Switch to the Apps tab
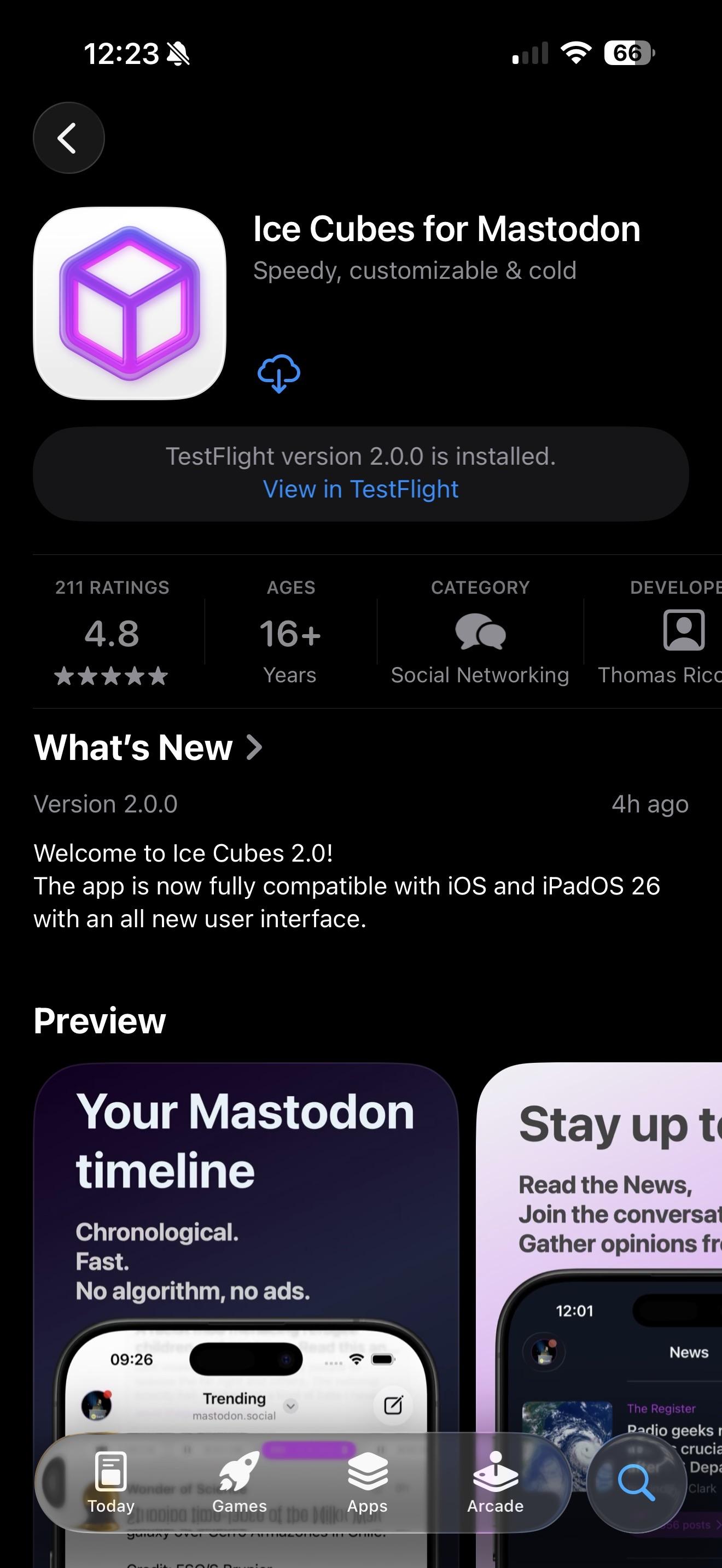This screenshot has width=722, height=1568. [x=367, y=1482]
